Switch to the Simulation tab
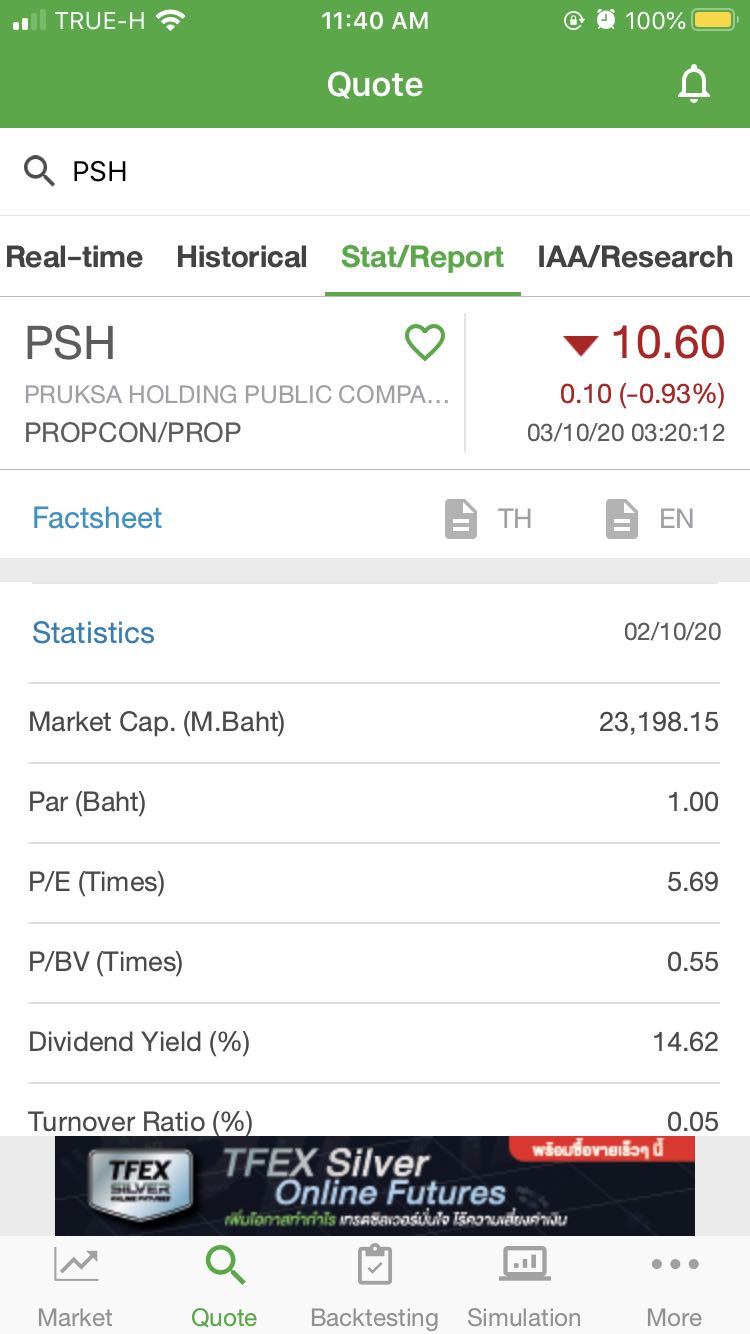 point(524,1286)
